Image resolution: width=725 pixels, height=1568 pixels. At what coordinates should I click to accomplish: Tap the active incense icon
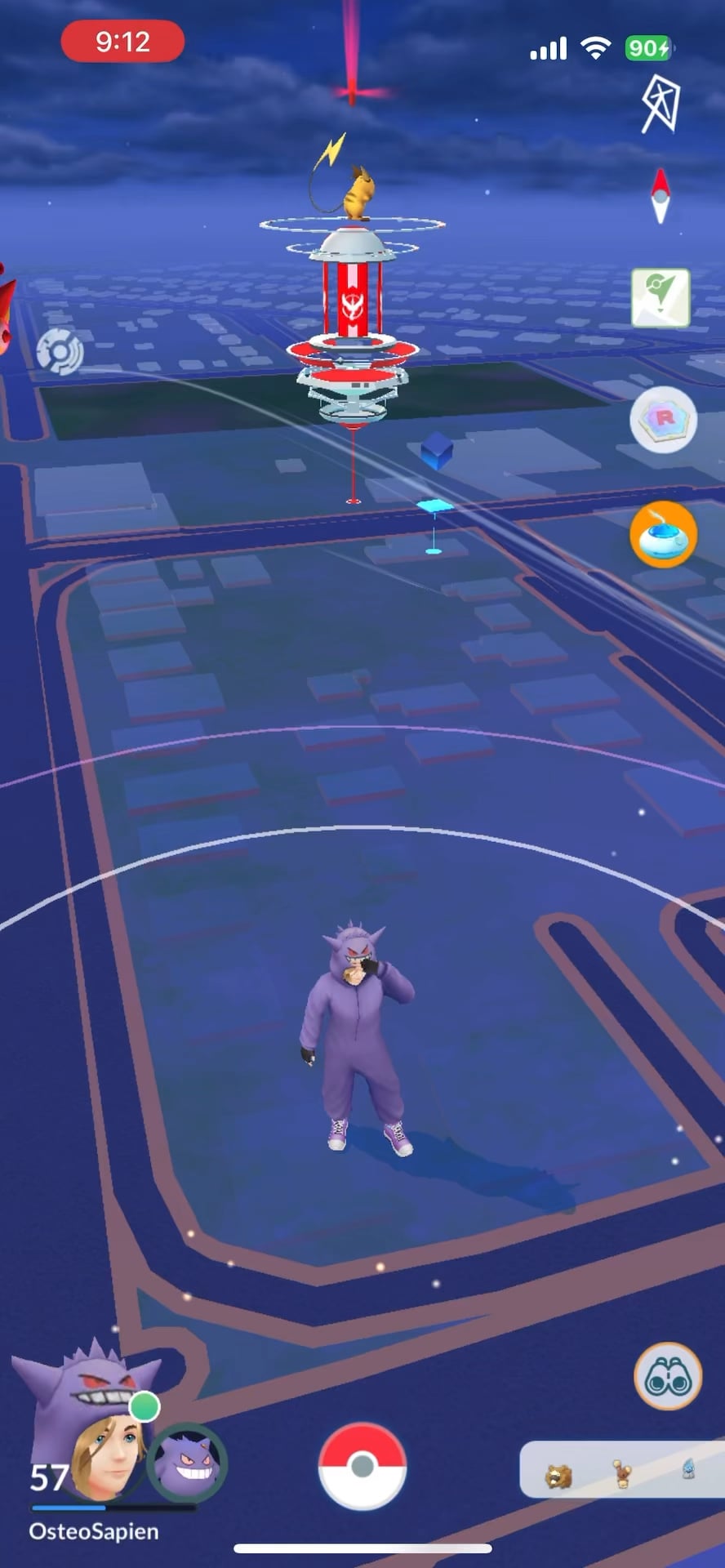click(x=663, y=535)
